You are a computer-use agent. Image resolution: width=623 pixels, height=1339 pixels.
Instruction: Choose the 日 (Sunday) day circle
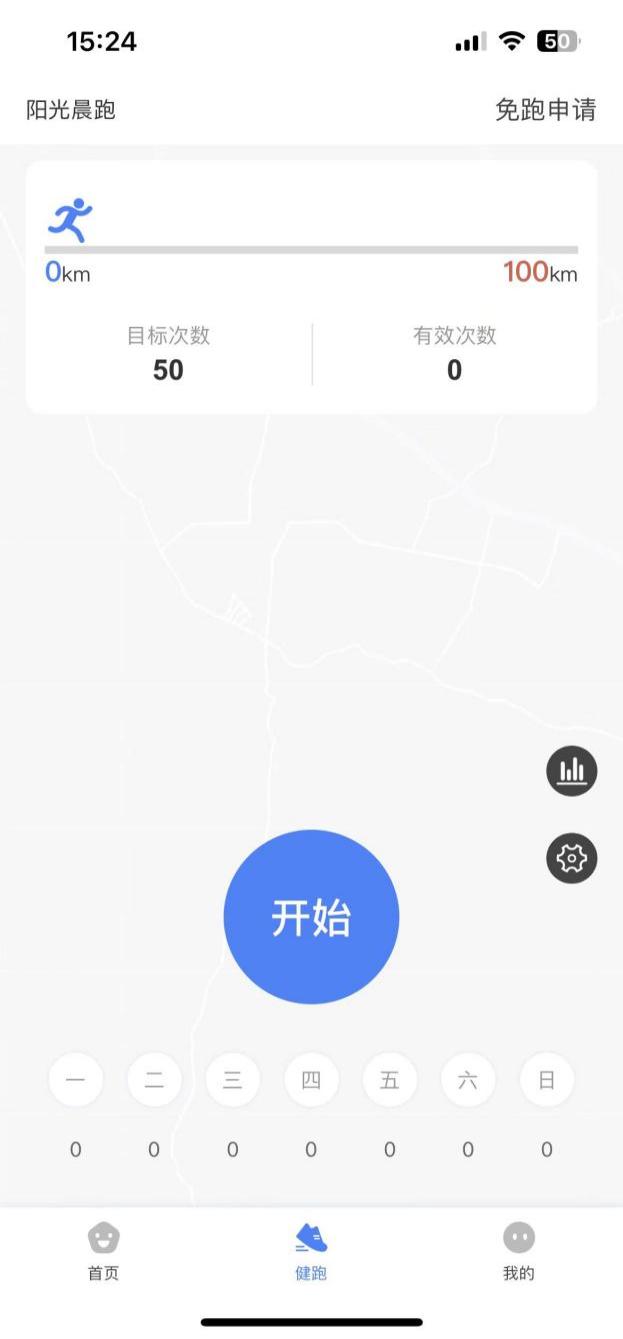click(x=546, y=1080)
